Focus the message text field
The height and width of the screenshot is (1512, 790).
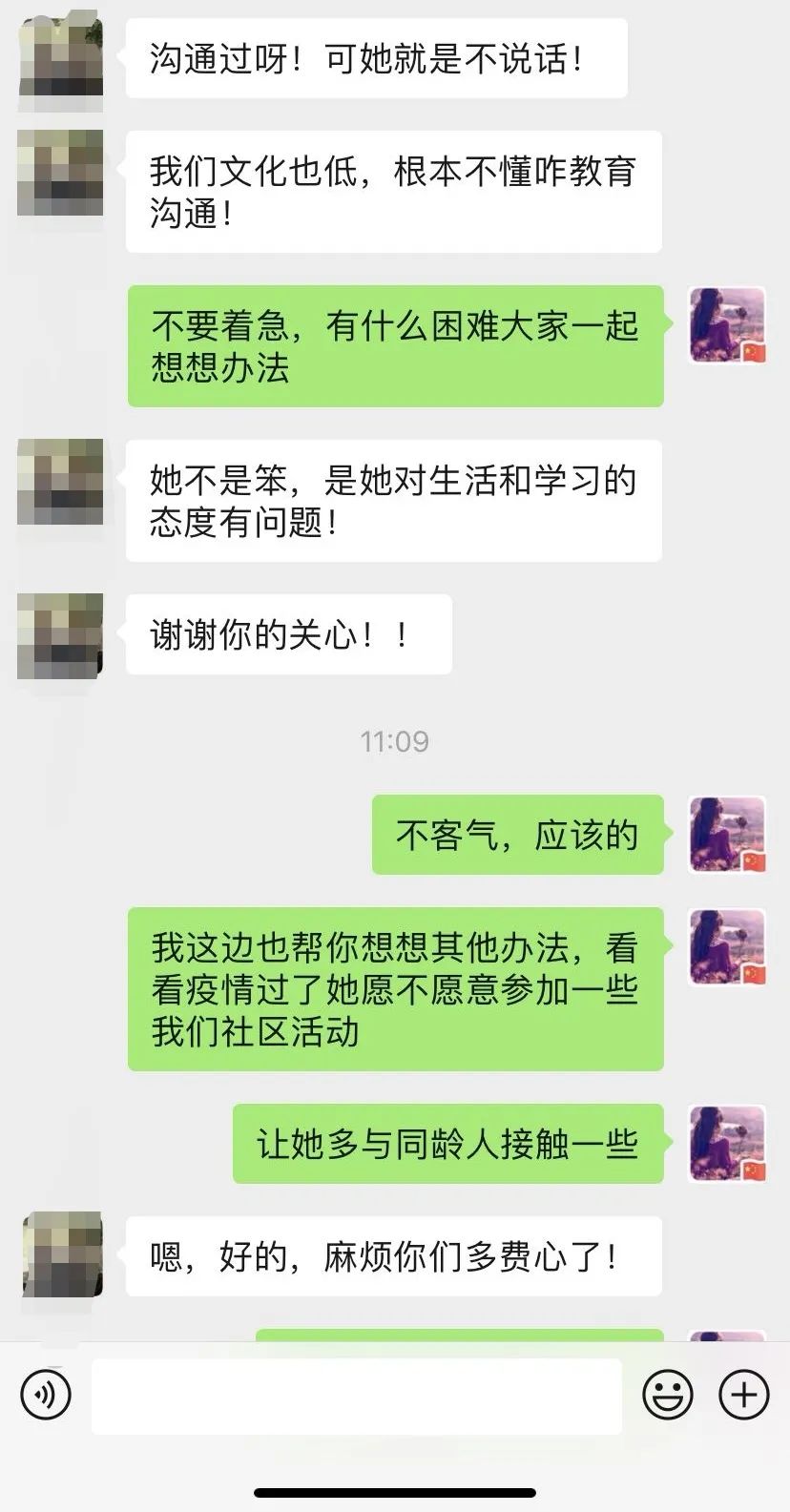pyautogui.click(x=357, y=1396)
